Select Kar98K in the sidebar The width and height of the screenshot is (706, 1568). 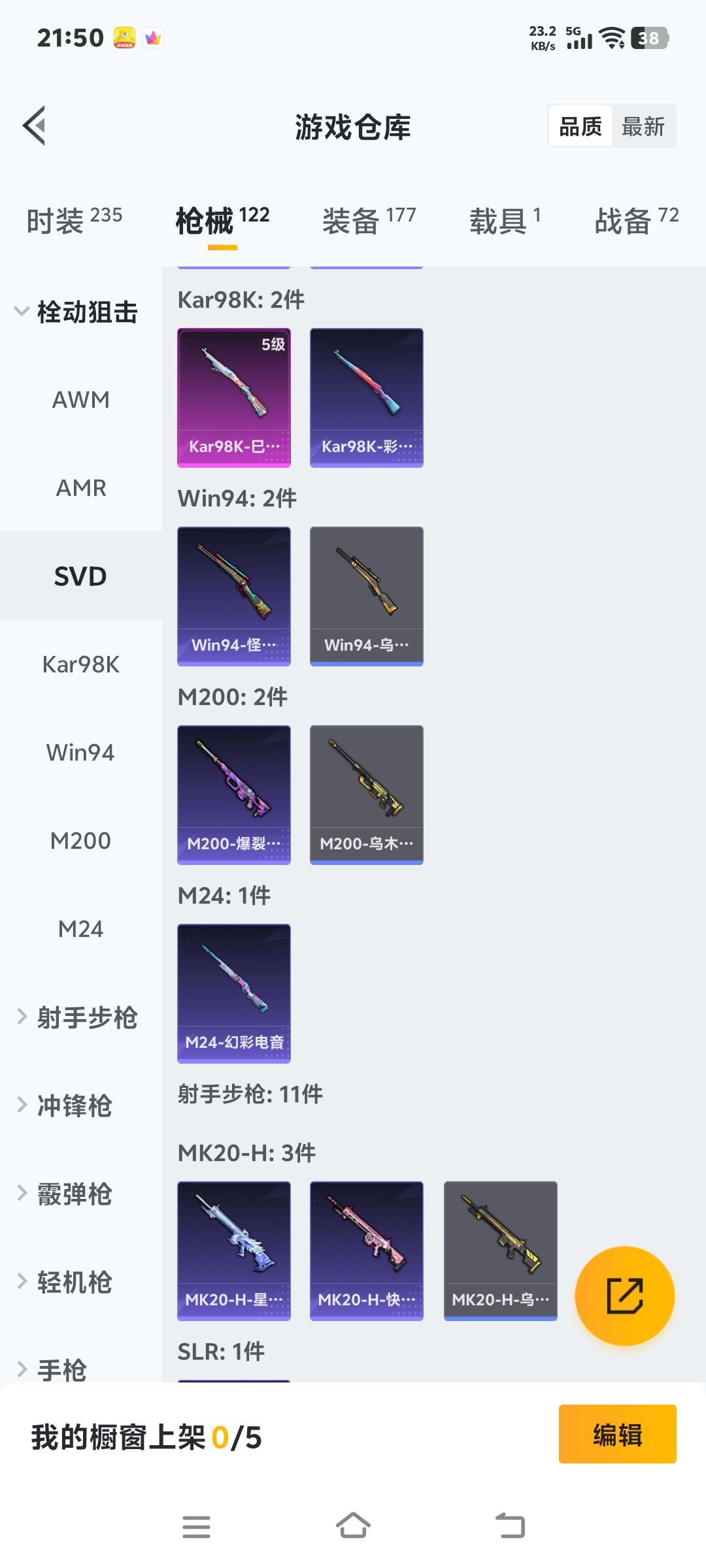pos(81,664)
